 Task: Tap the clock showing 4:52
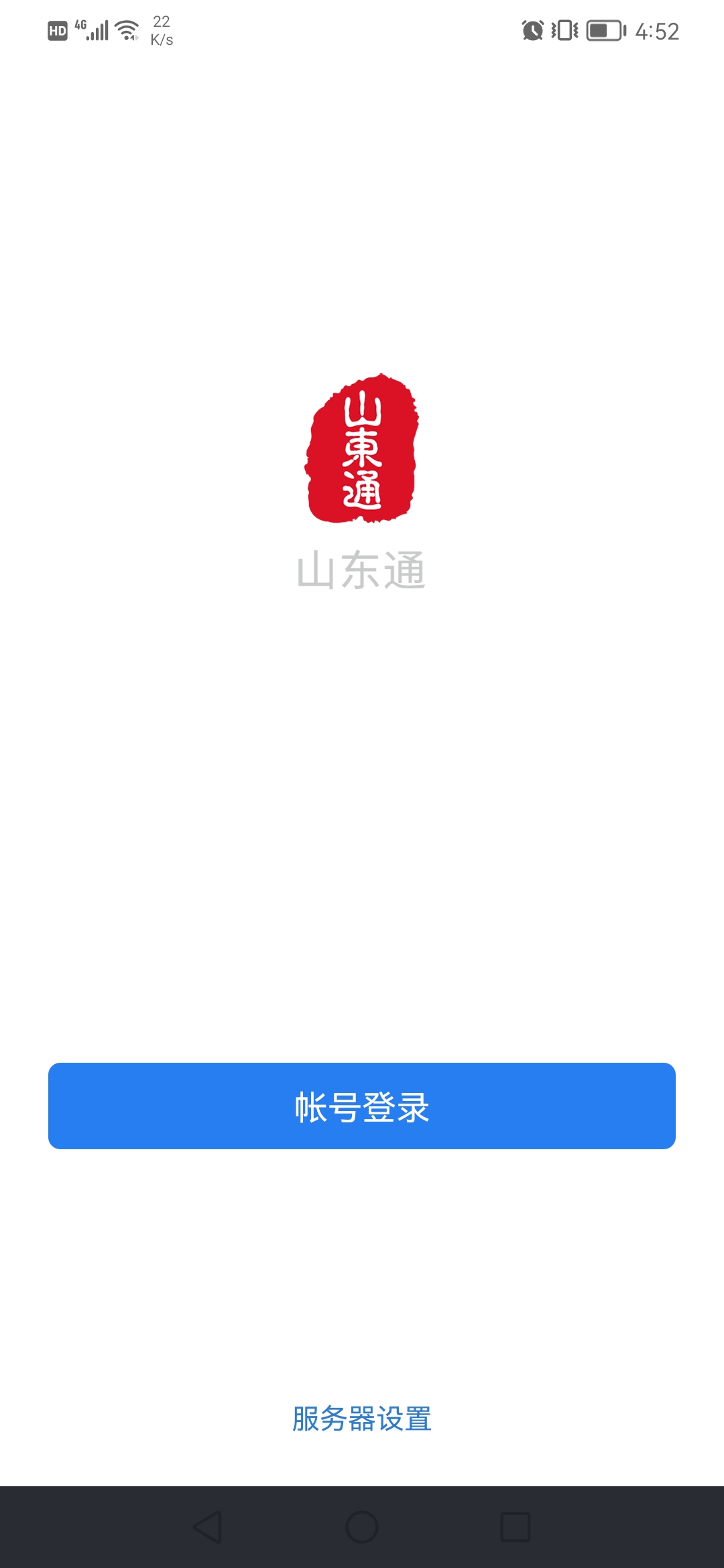point(658,30)
